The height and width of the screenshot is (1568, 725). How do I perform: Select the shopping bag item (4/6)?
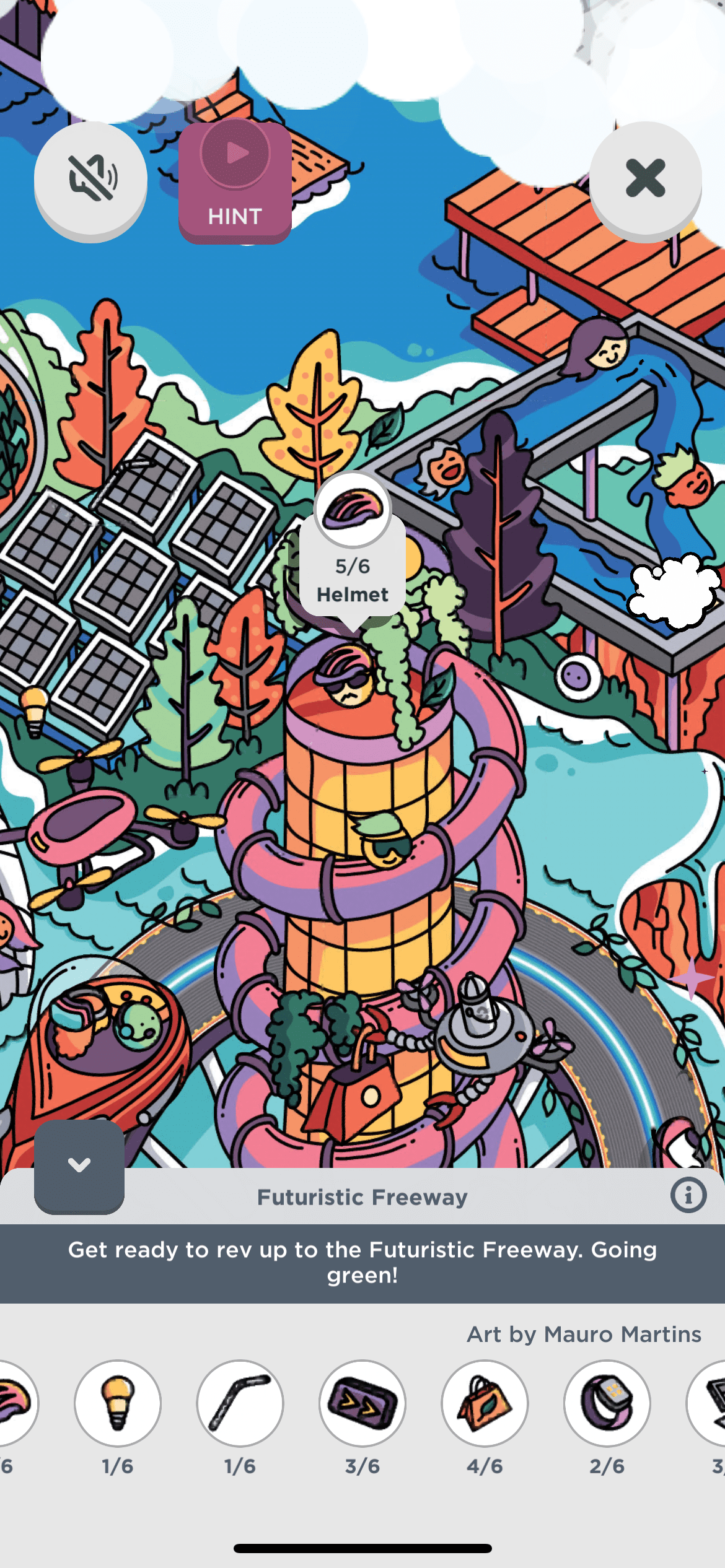pos(485,1402)
